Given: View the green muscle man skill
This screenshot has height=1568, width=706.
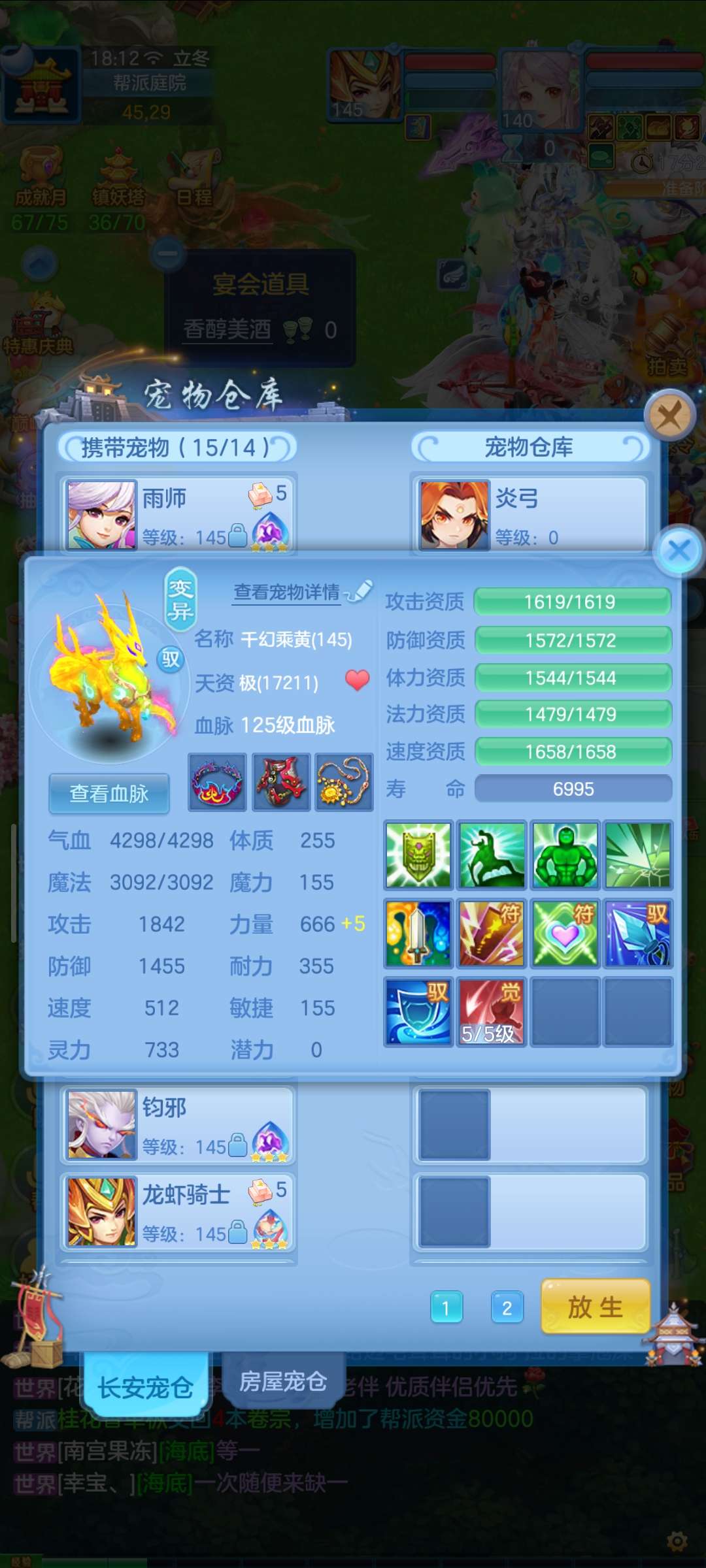Looking at the screenshot, I should [565, 855].
